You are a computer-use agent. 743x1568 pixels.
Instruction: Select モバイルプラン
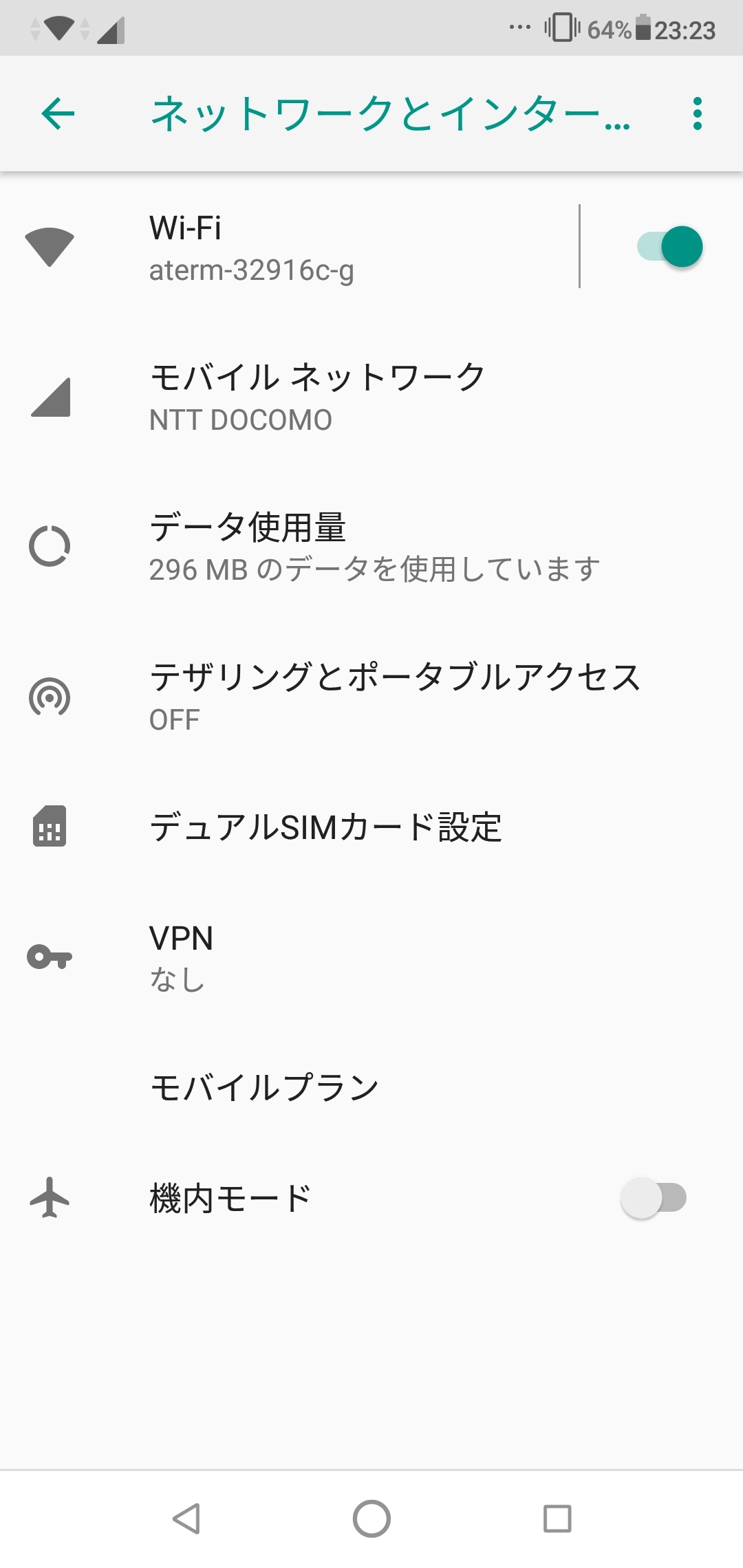click(x=264, y=1087)
